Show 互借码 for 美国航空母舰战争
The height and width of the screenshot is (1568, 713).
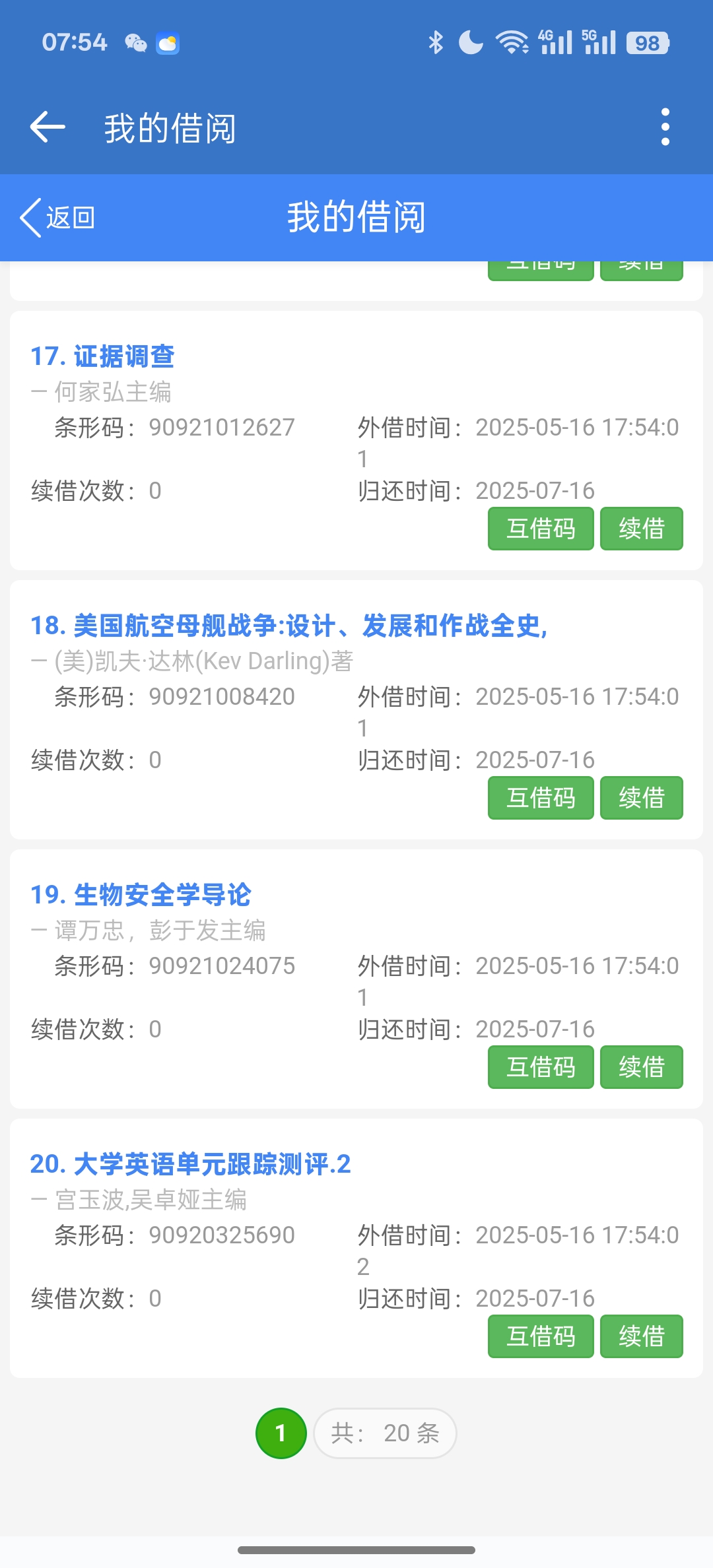[541, 798]
